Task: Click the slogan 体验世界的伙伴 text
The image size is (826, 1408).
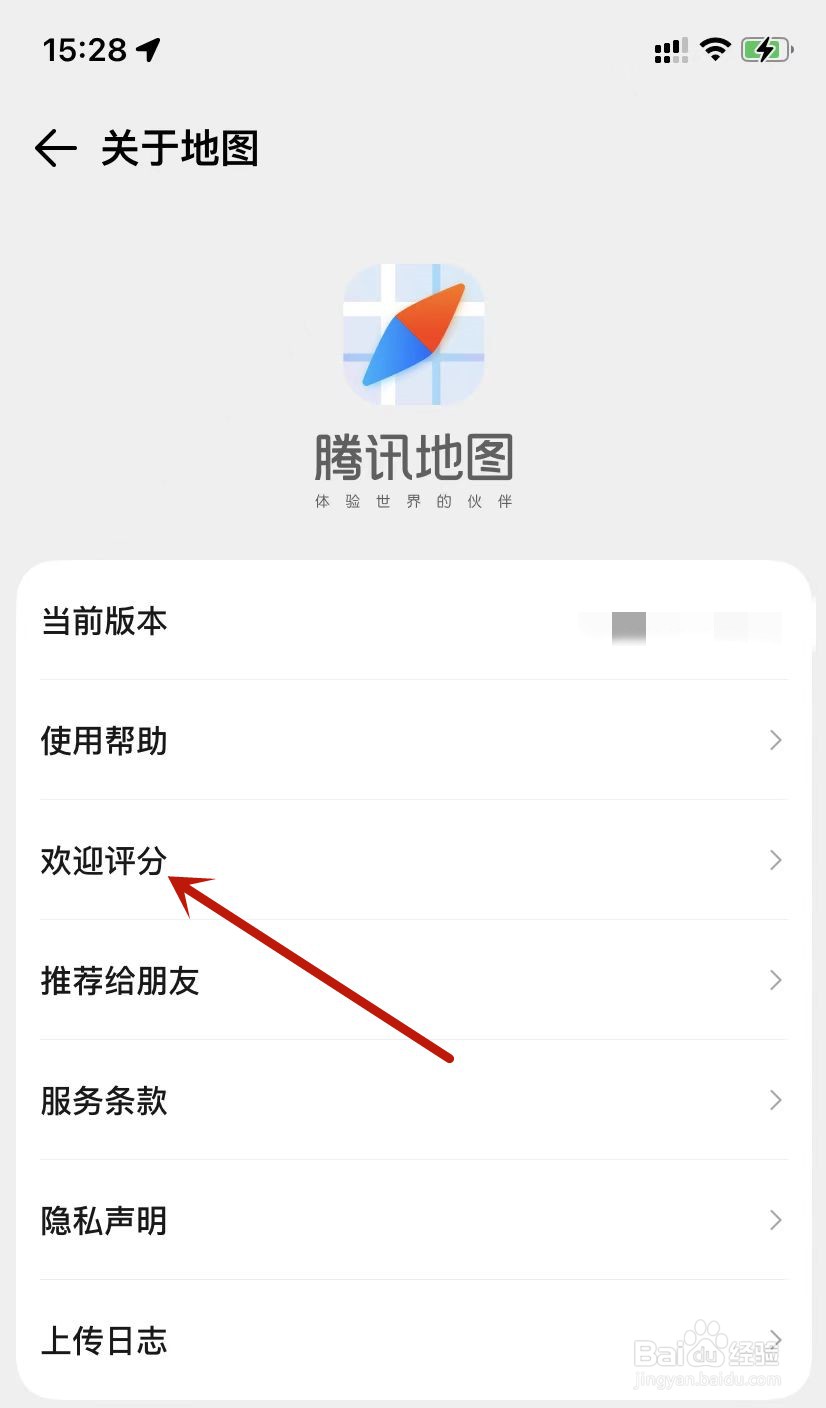Action: [x=413, y=501]
